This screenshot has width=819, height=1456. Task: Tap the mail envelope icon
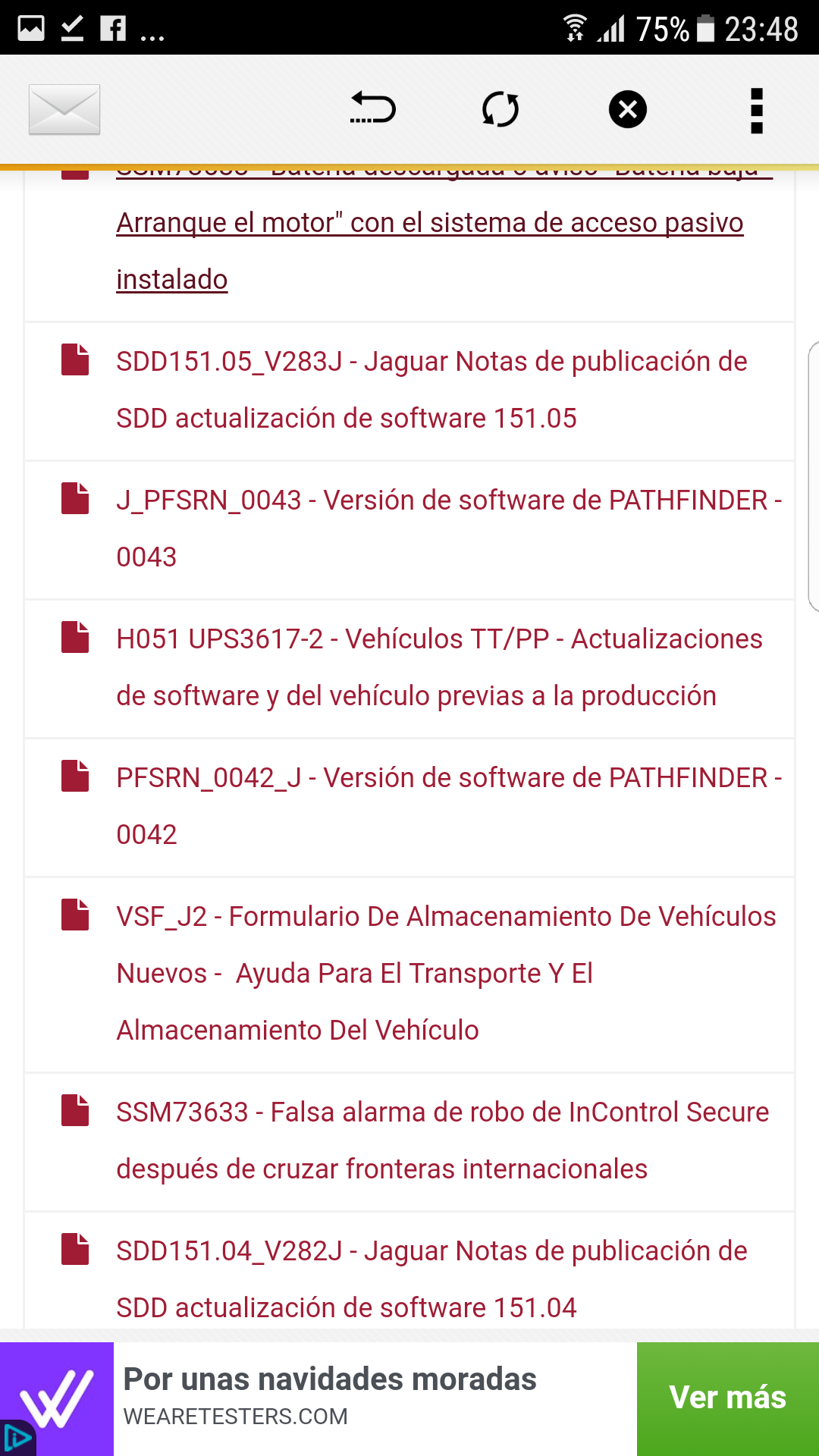(64, 109)
